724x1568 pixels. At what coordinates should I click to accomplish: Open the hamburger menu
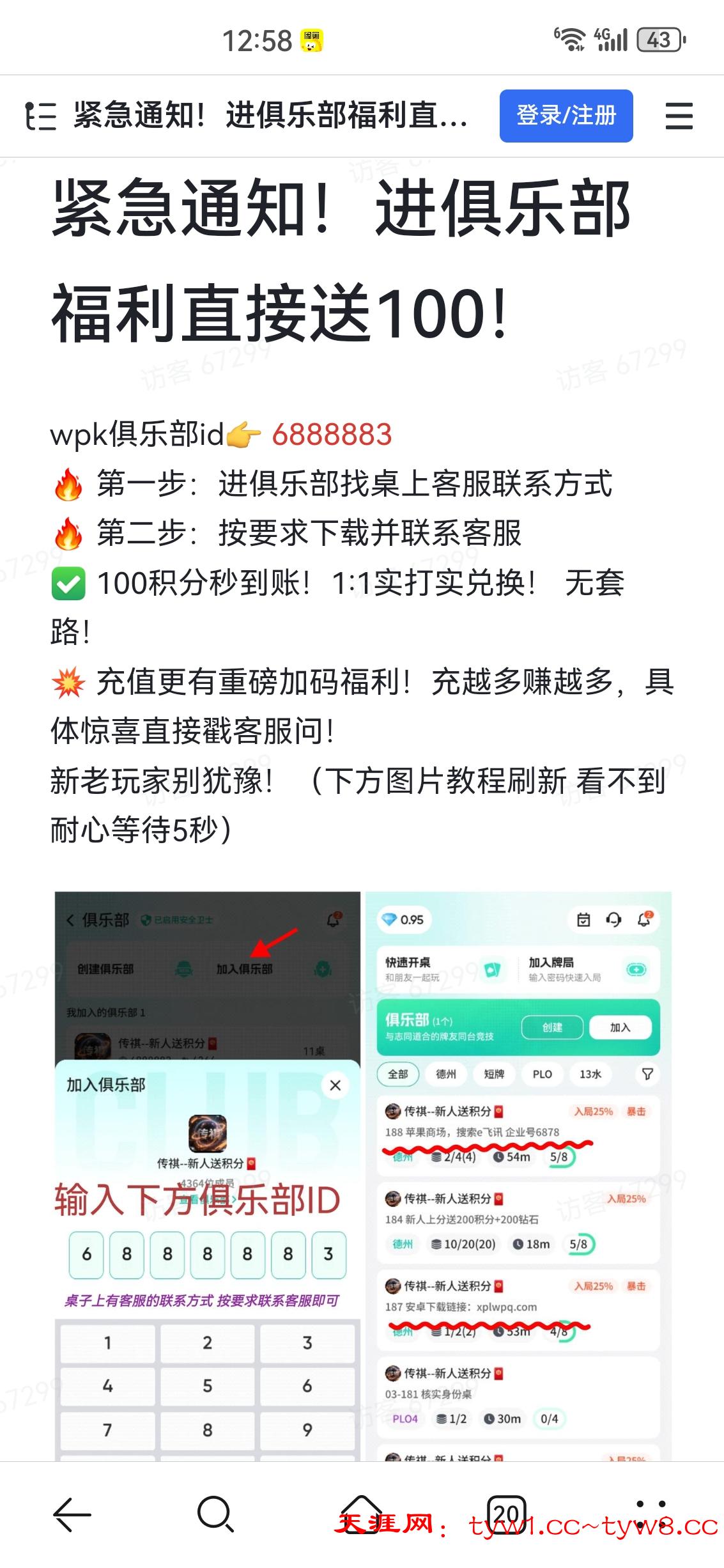pos(679,116)
